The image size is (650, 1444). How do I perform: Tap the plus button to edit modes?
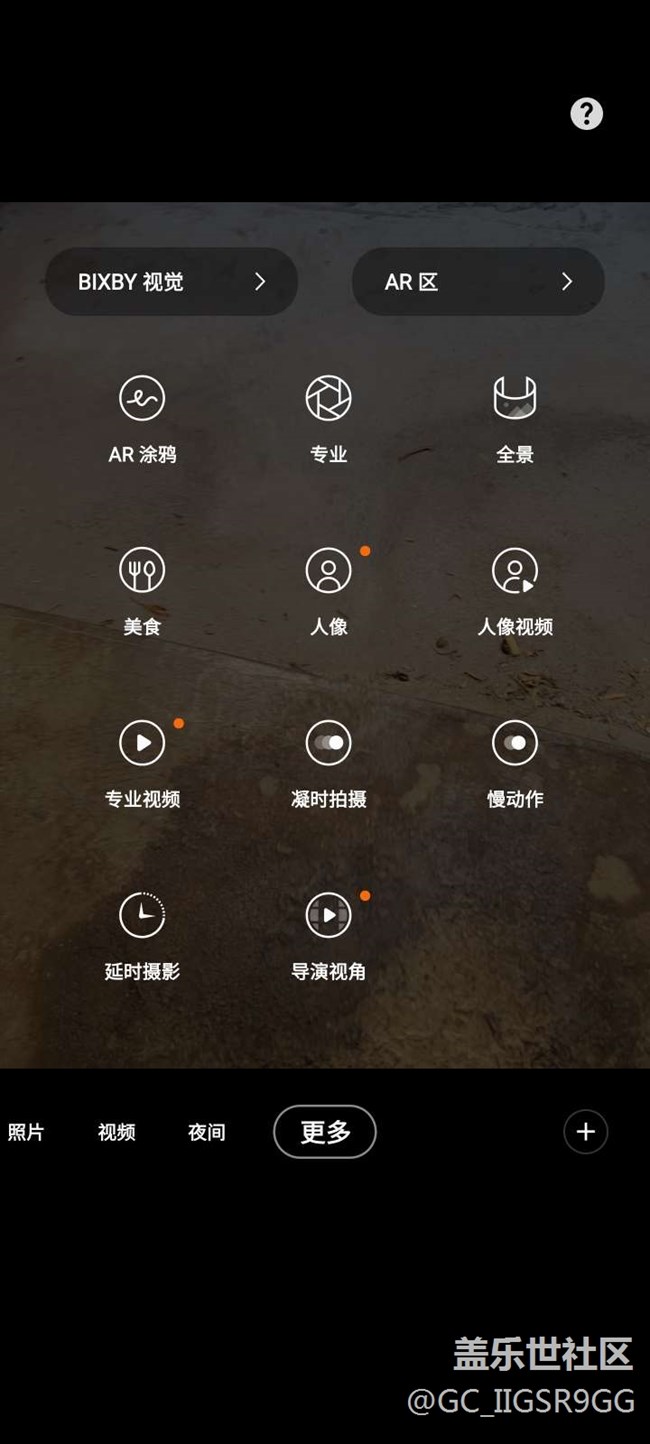(586, 1132)
